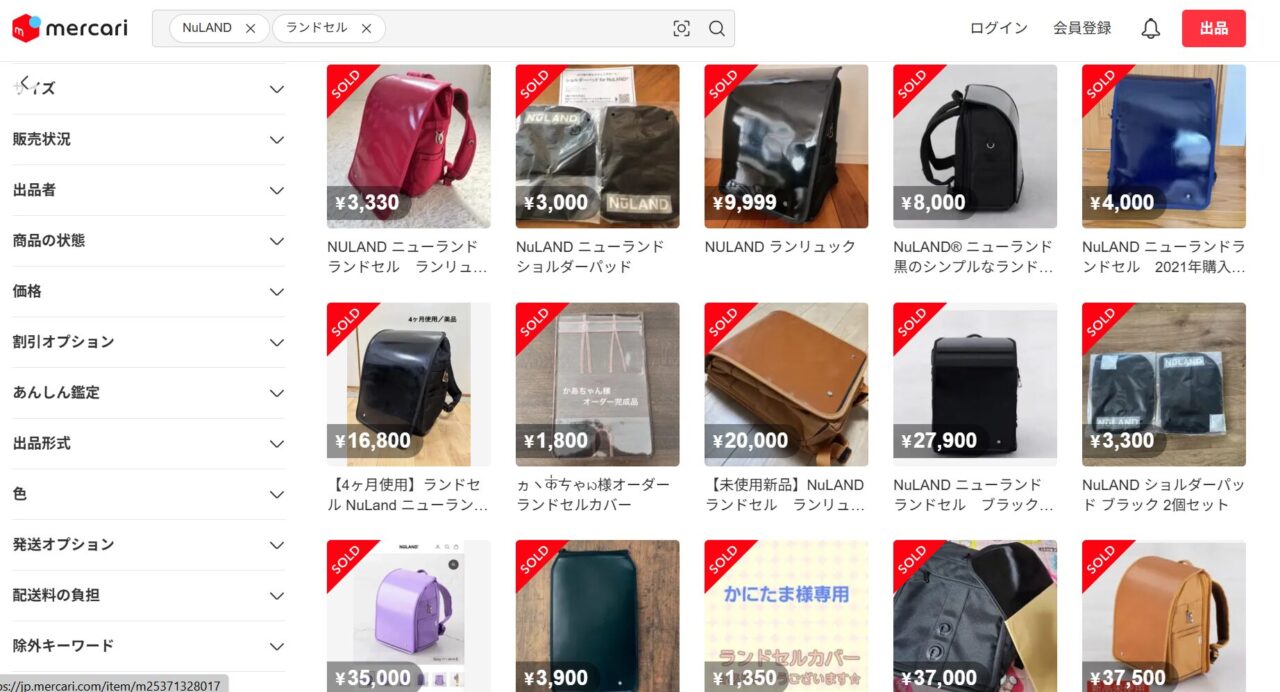Open the camera image search icon
1280x692 pixels.
click(682, 29)
